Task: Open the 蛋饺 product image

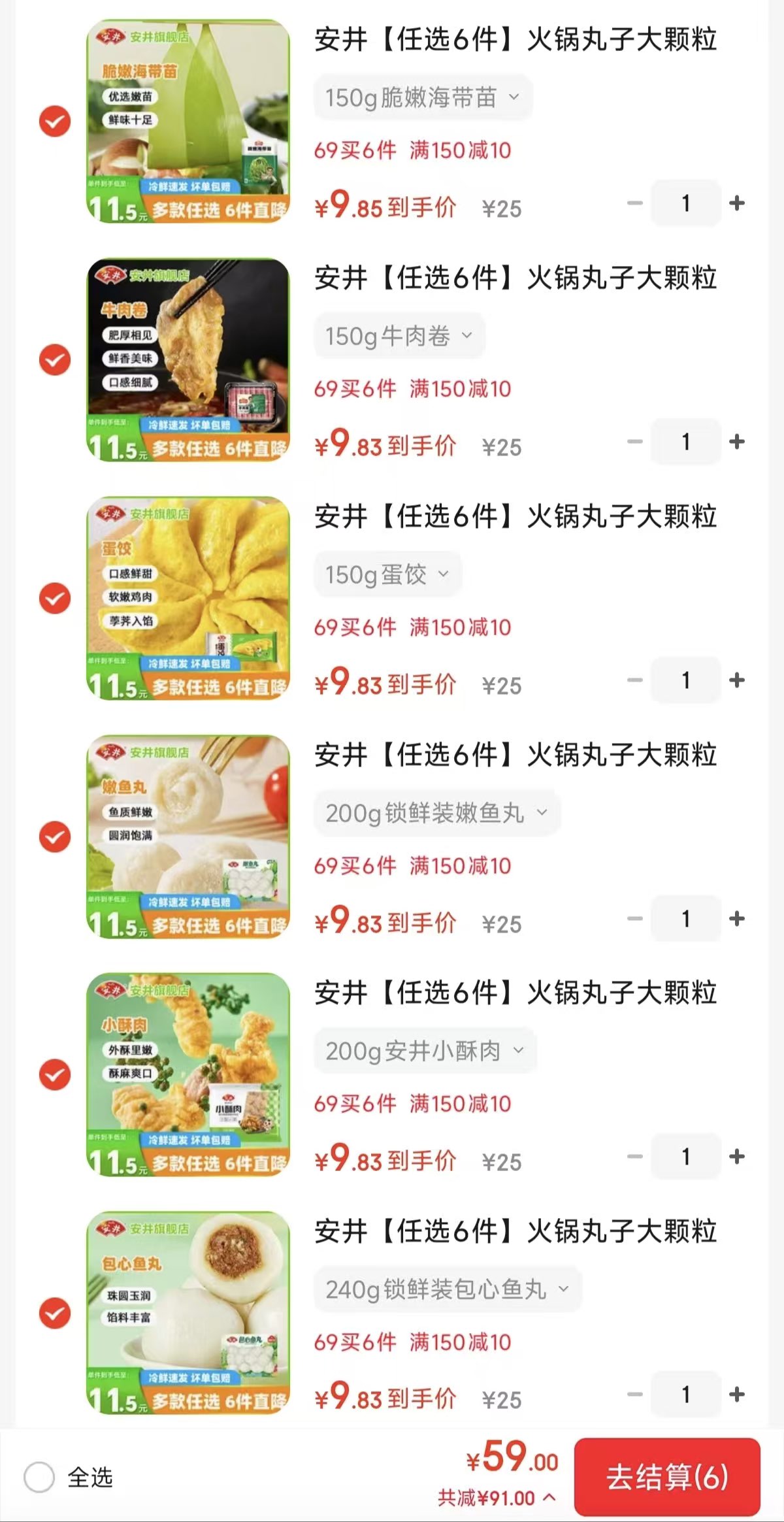Action: pyautogui.click(x=188, y=598)
